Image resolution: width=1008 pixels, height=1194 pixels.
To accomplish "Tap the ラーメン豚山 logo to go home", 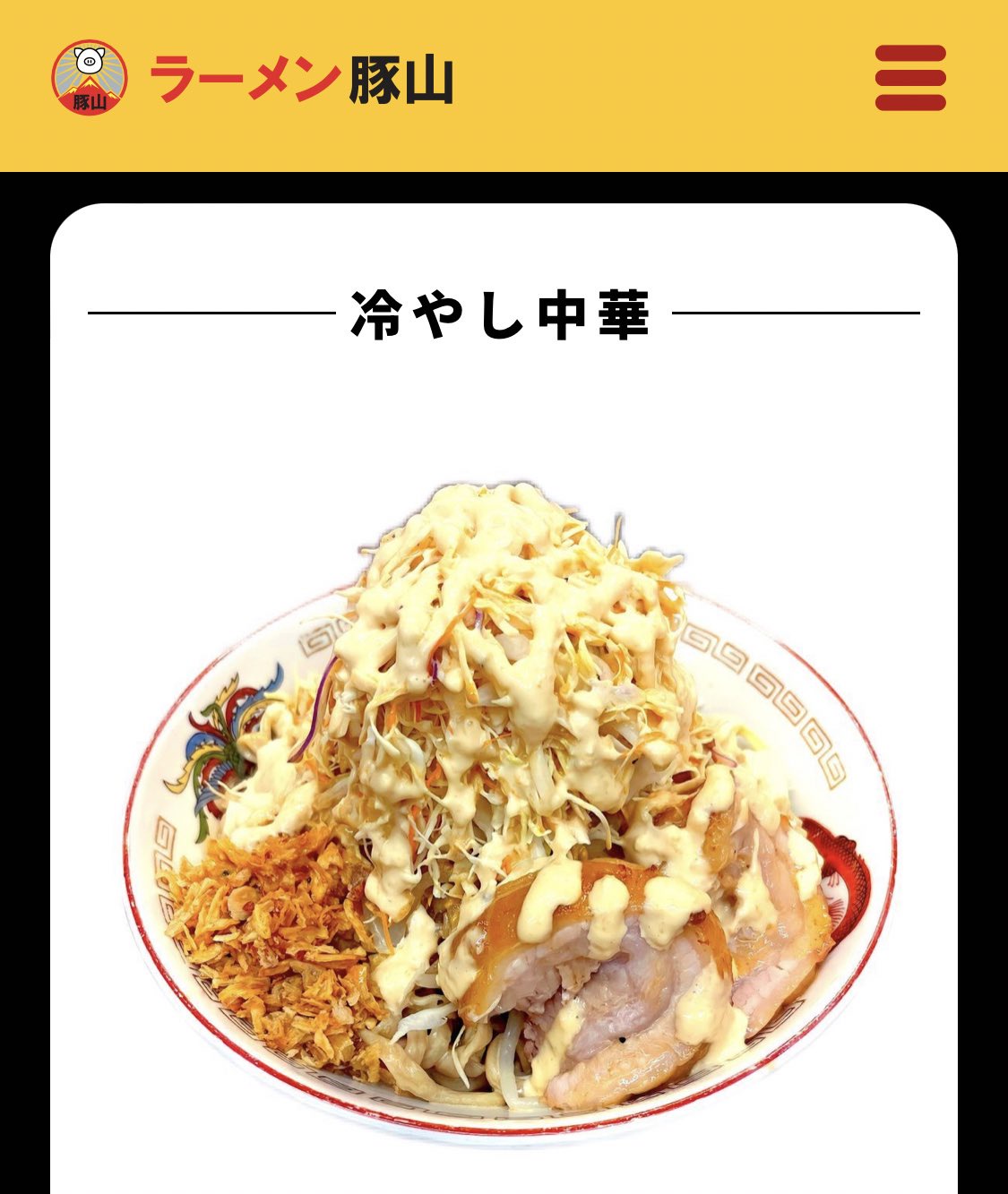I will 253,79.
